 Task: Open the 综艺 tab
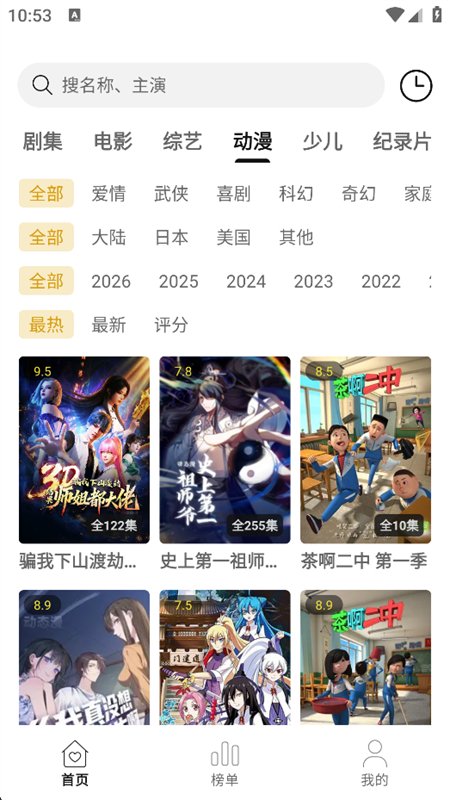(x=183, y=141)
